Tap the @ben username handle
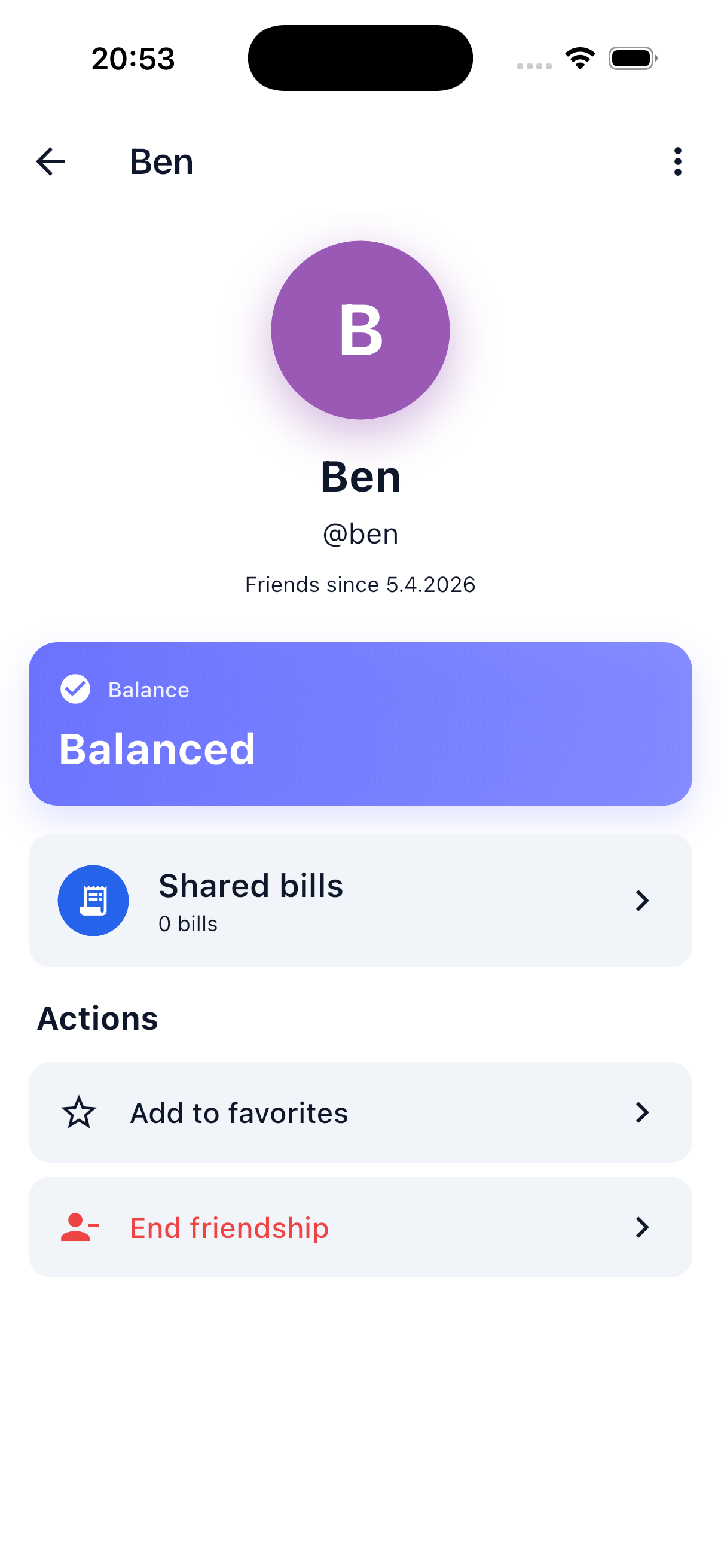The height and width of the screenshot is (1568, 721). tap(360, 533)
